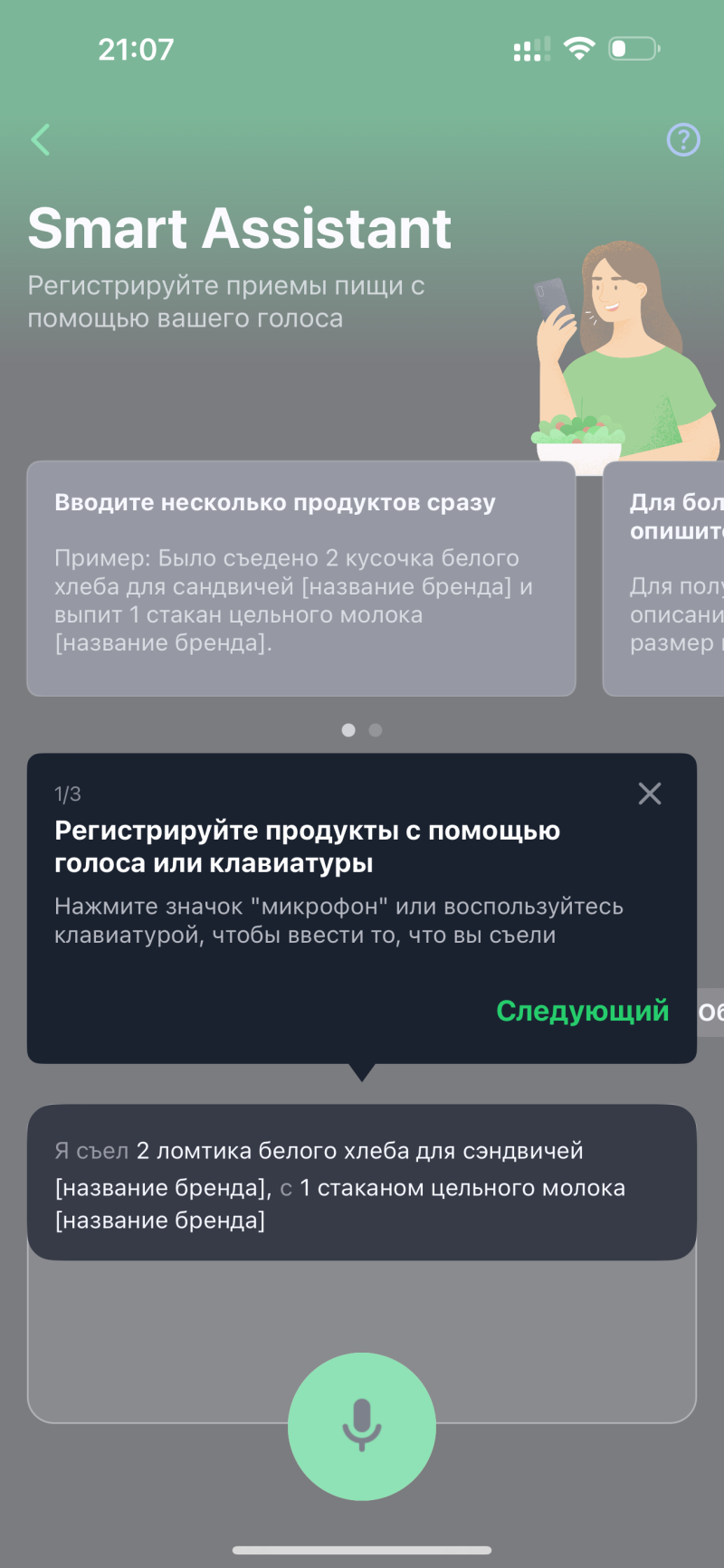The width and height of the screenshot is (724, 1568).
Task: Go back using the top-left arrow
Action: (x=41, y=140)
